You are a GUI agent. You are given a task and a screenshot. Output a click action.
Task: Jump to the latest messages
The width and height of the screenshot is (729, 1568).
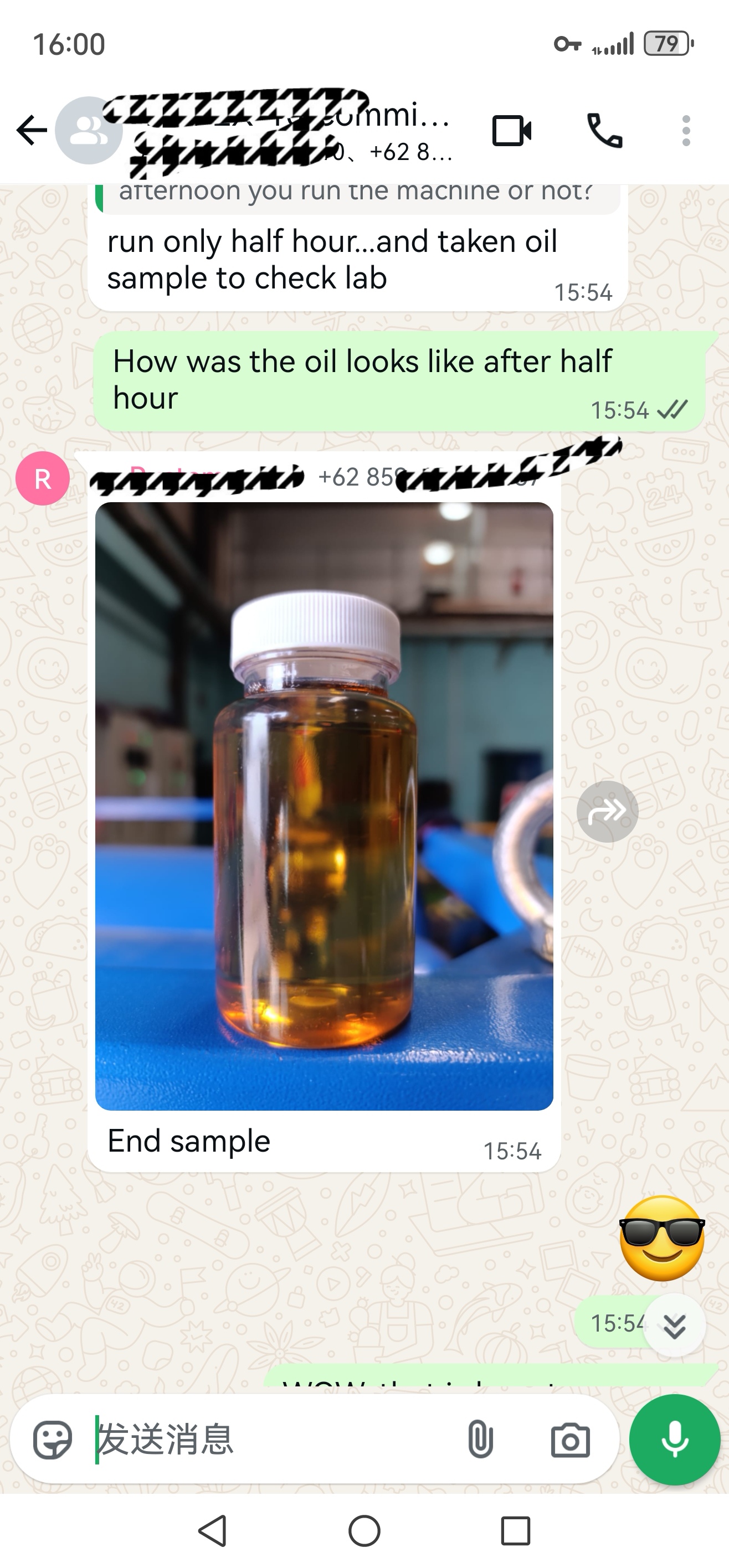(674, 1325)
